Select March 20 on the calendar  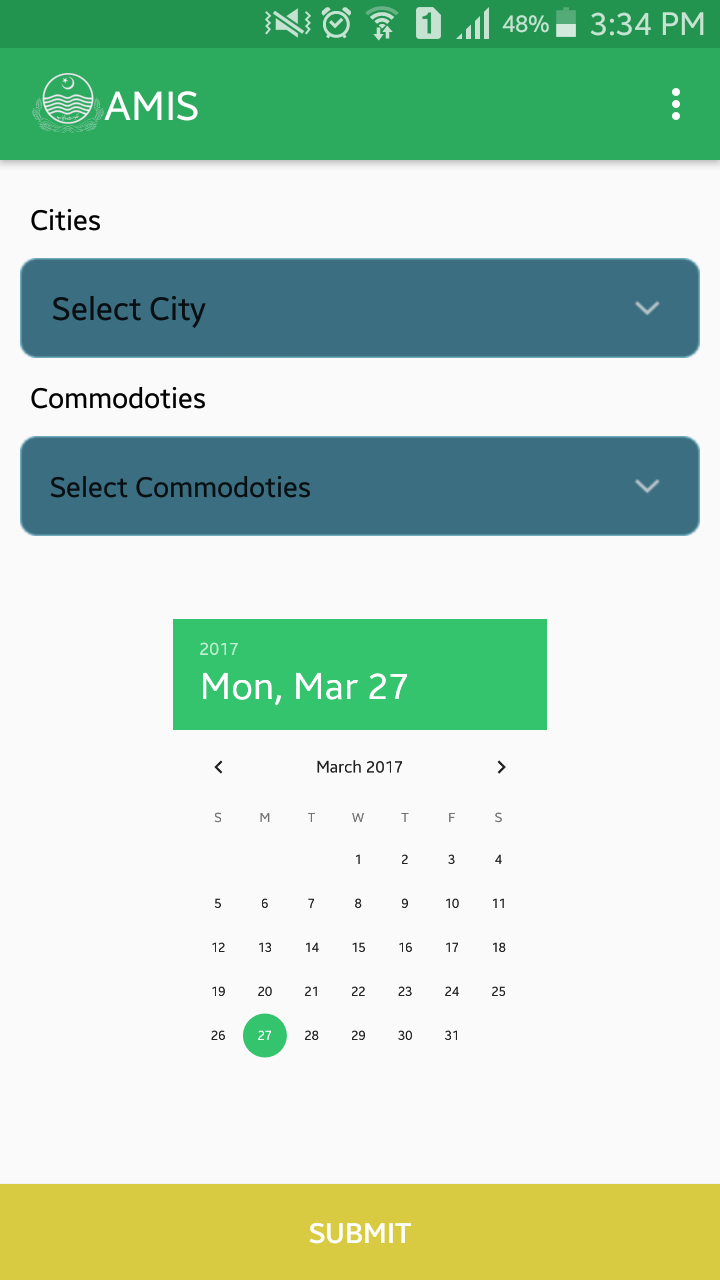265,991
